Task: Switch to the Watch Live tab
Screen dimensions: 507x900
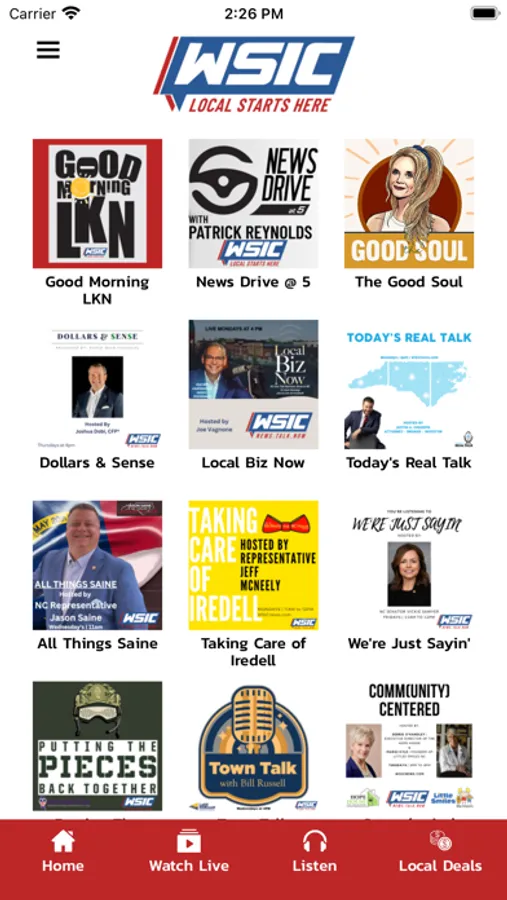Action: click(x=189, y=851)
